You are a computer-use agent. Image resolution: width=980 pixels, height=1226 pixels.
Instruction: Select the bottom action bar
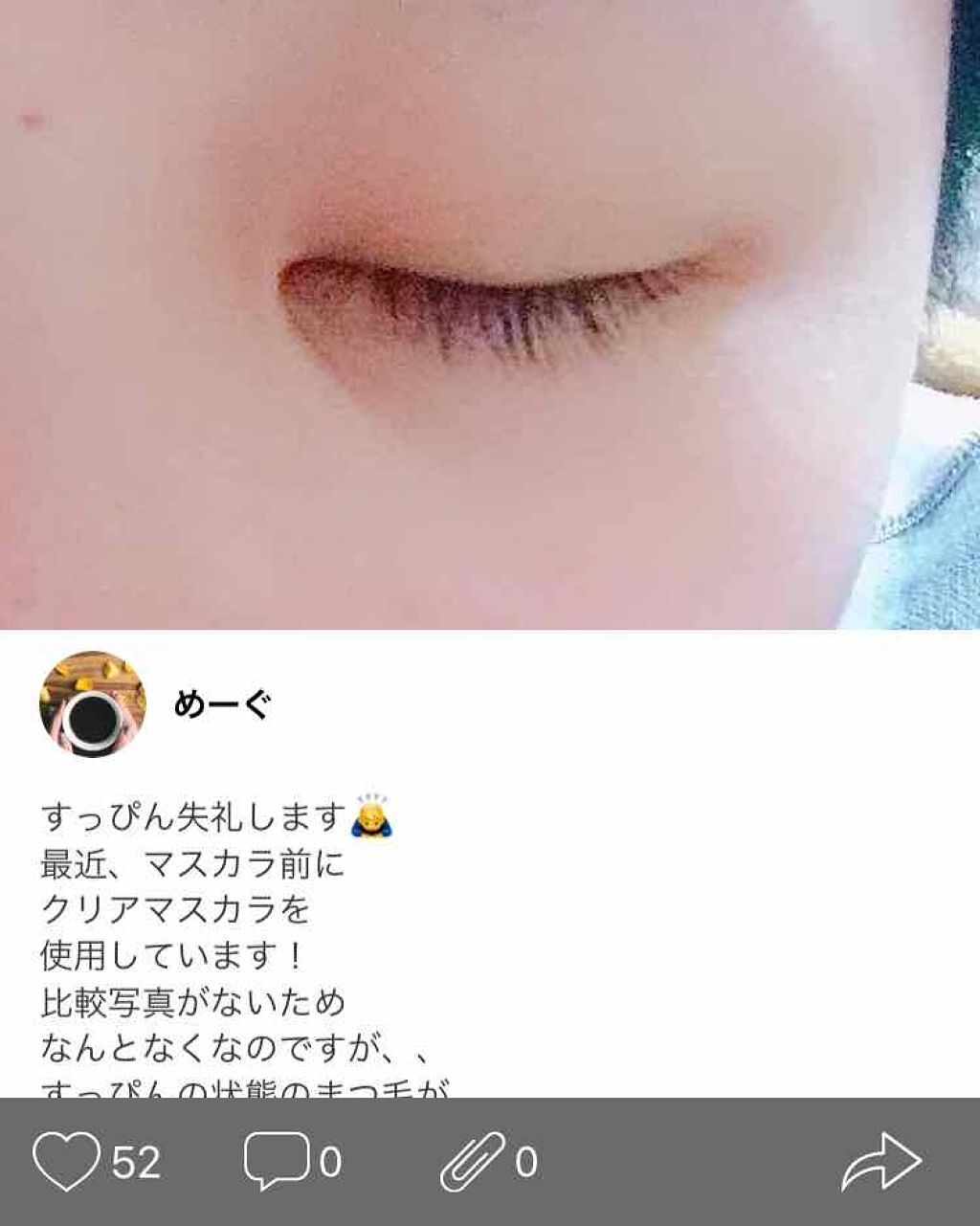[x=490, y=1160]
